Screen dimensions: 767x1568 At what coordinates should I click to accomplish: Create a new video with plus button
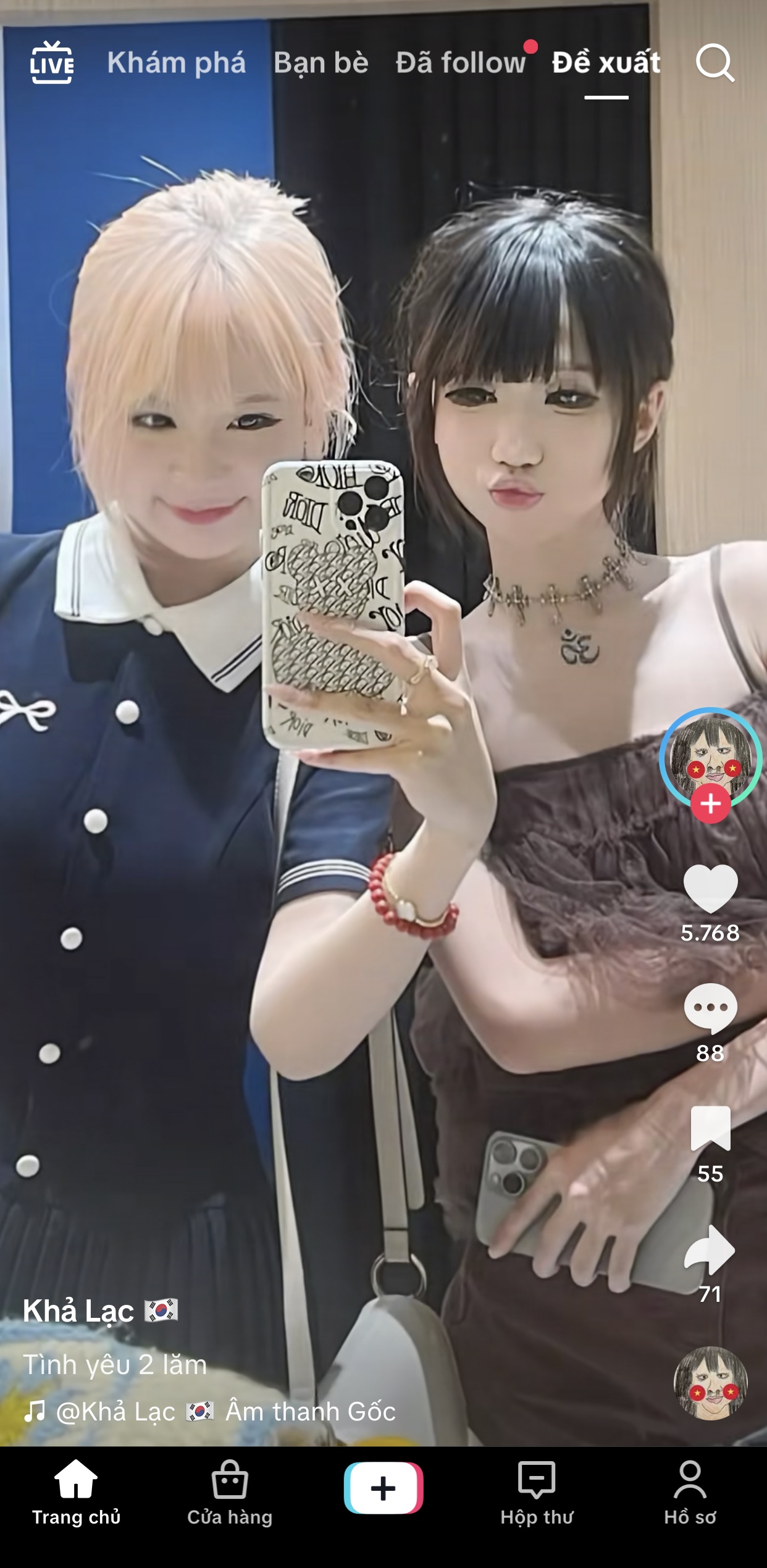(383, 1488)
